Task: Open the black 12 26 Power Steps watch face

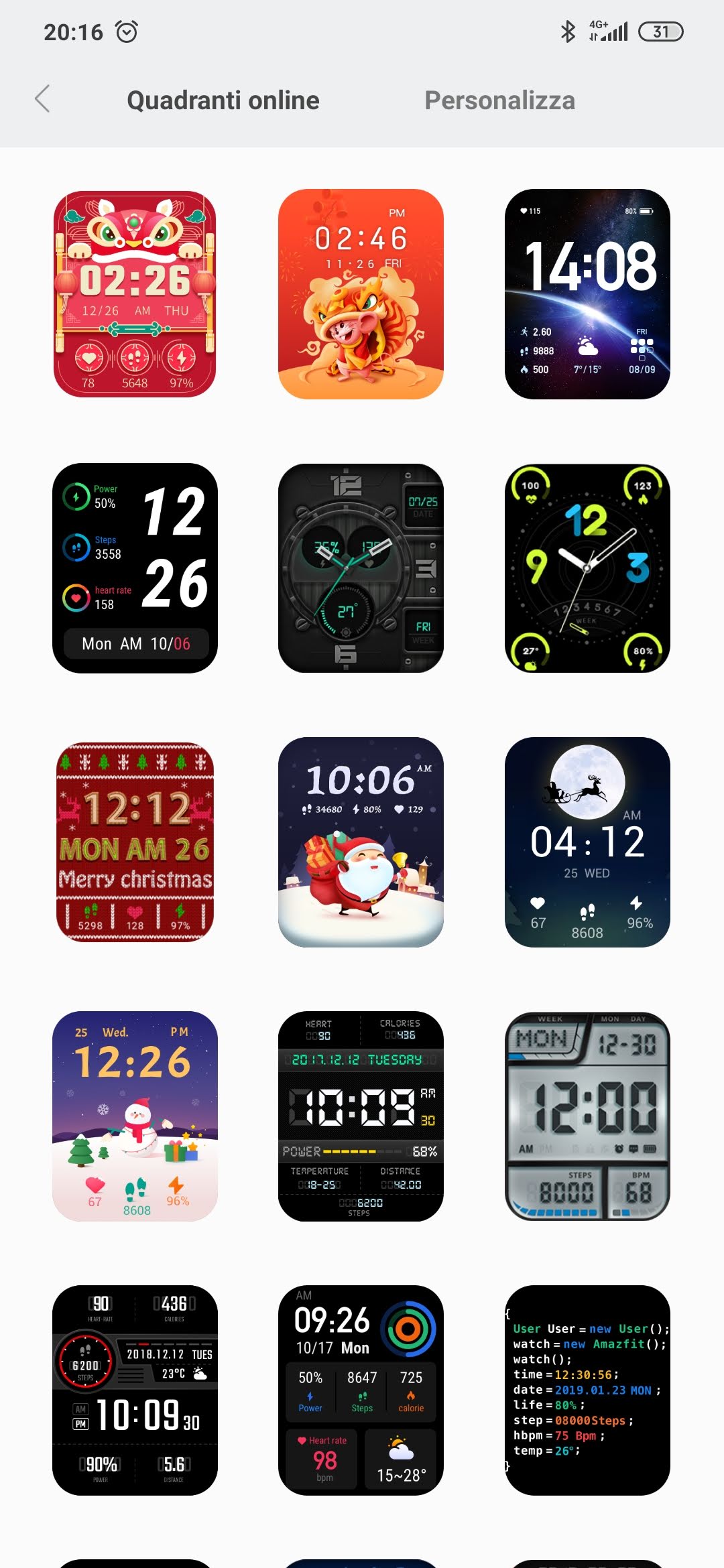Action: [x=135, y=568]
